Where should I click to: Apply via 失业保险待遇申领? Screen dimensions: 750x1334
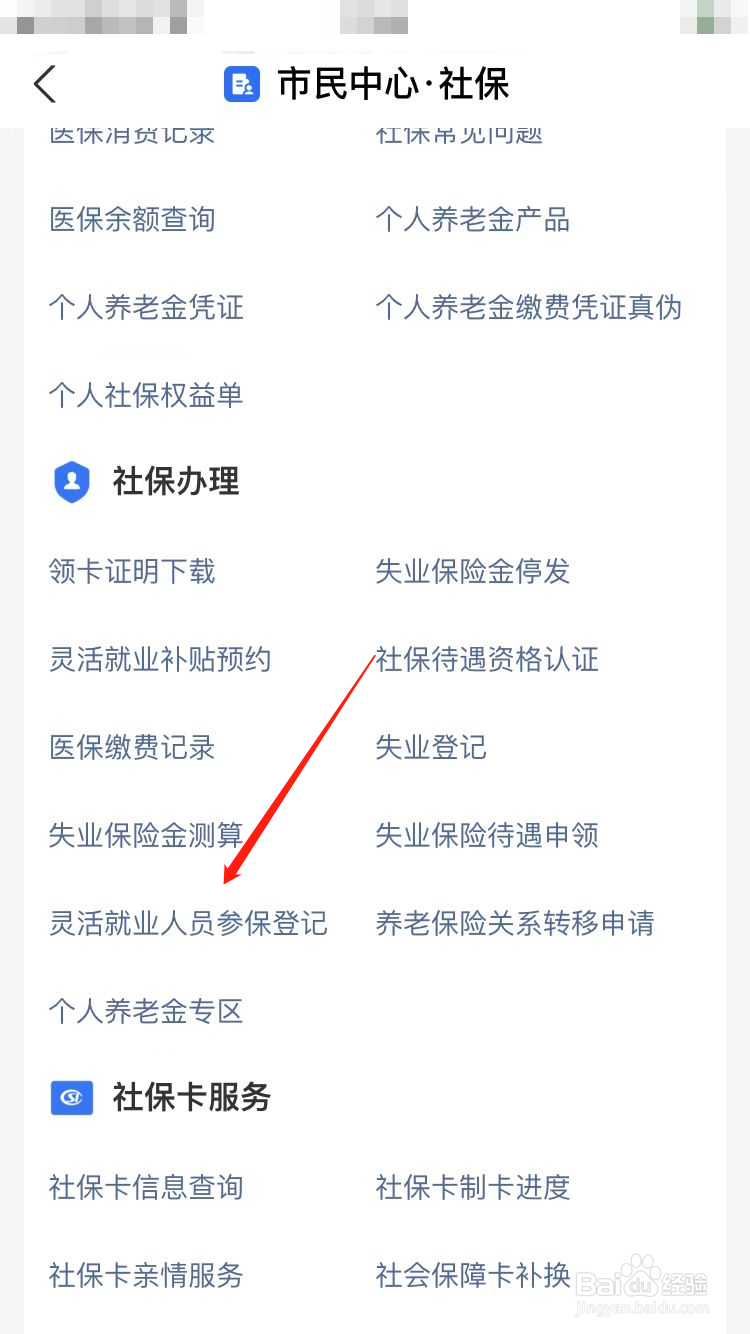[x=487, y=836]
